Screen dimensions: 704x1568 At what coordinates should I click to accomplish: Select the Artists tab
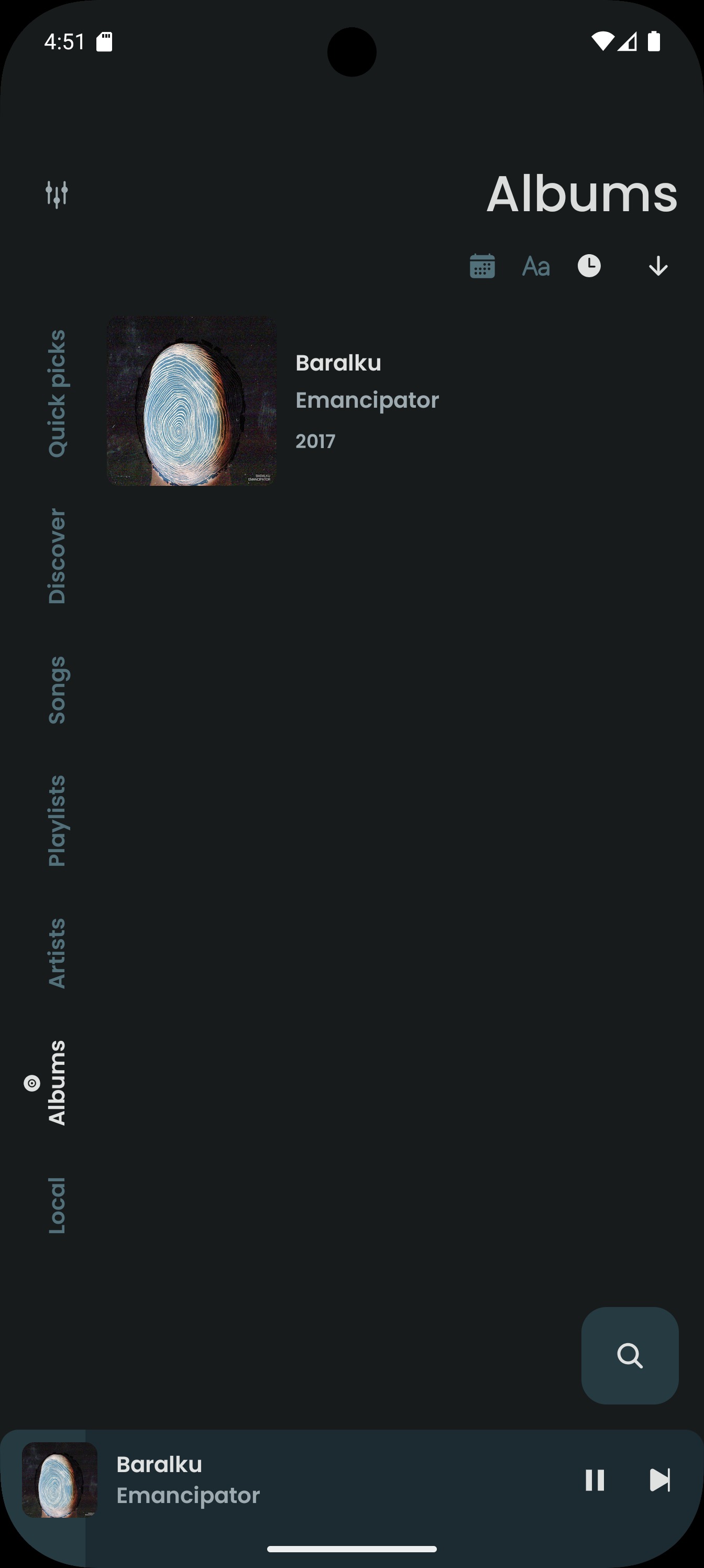tap(57, 953)
